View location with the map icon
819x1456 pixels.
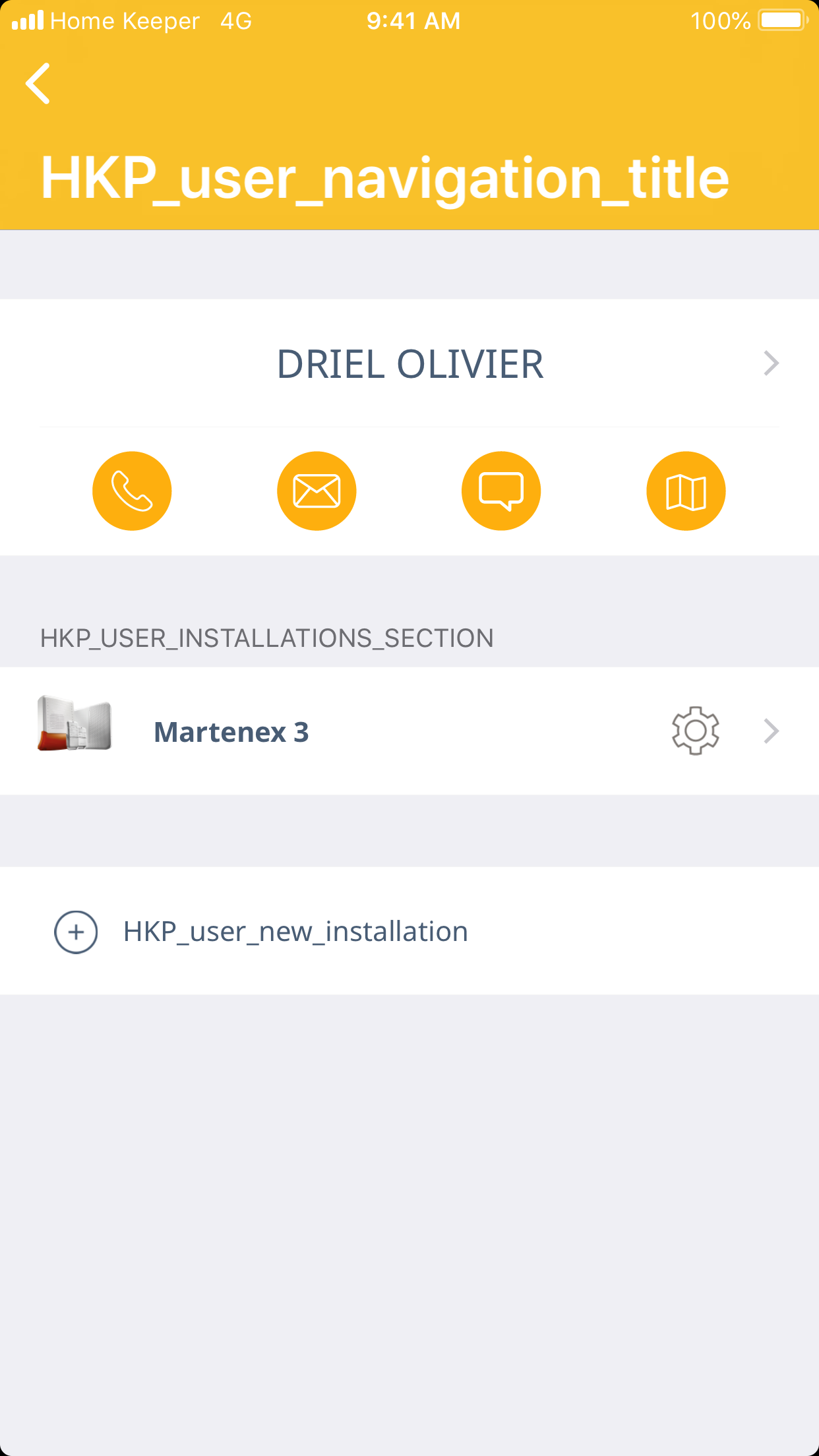point(686,491)
